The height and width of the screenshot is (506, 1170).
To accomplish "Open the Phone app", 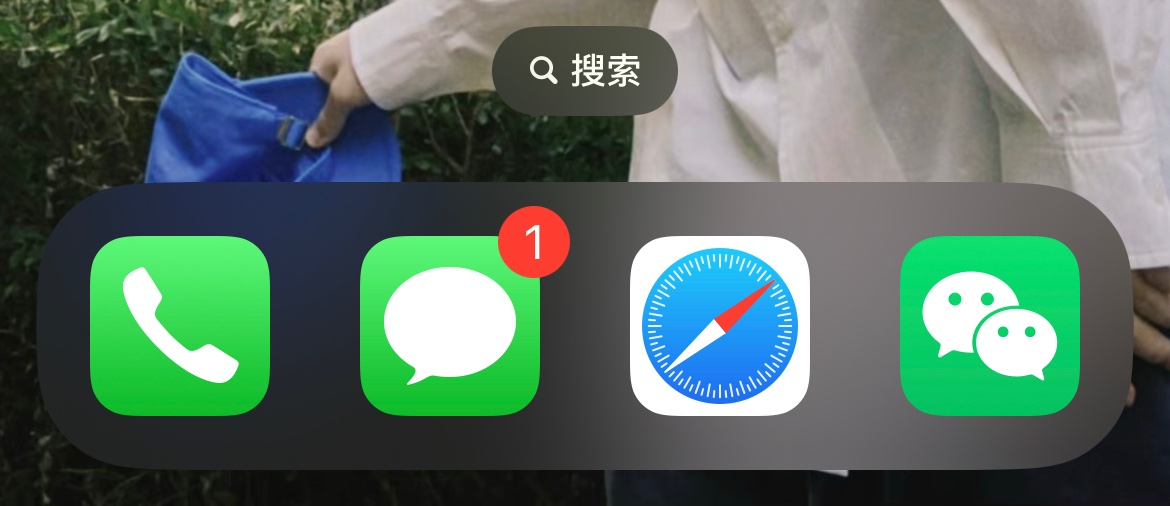I will pyautogui.click(x=180, y=325).
